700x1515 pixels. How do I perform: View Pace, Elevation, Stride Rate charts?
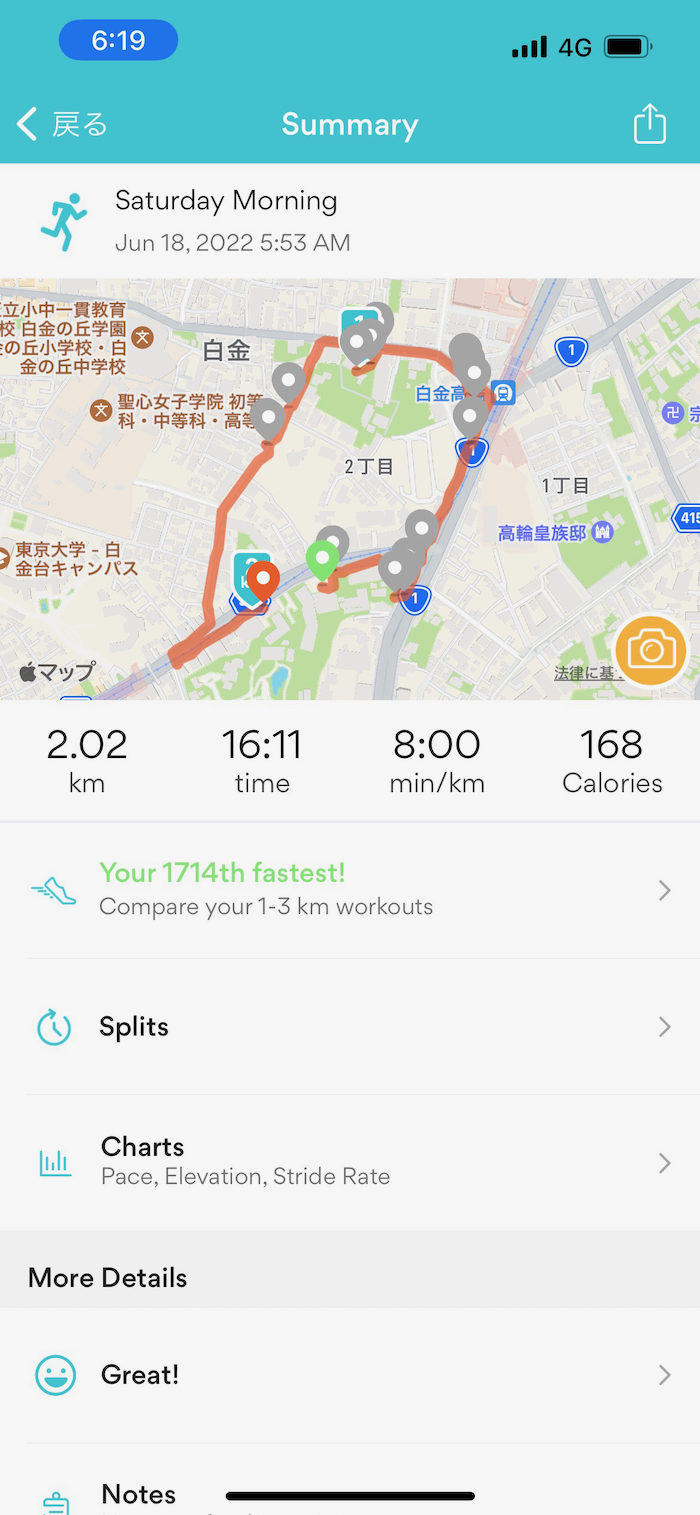click(x=350, y=1161)
